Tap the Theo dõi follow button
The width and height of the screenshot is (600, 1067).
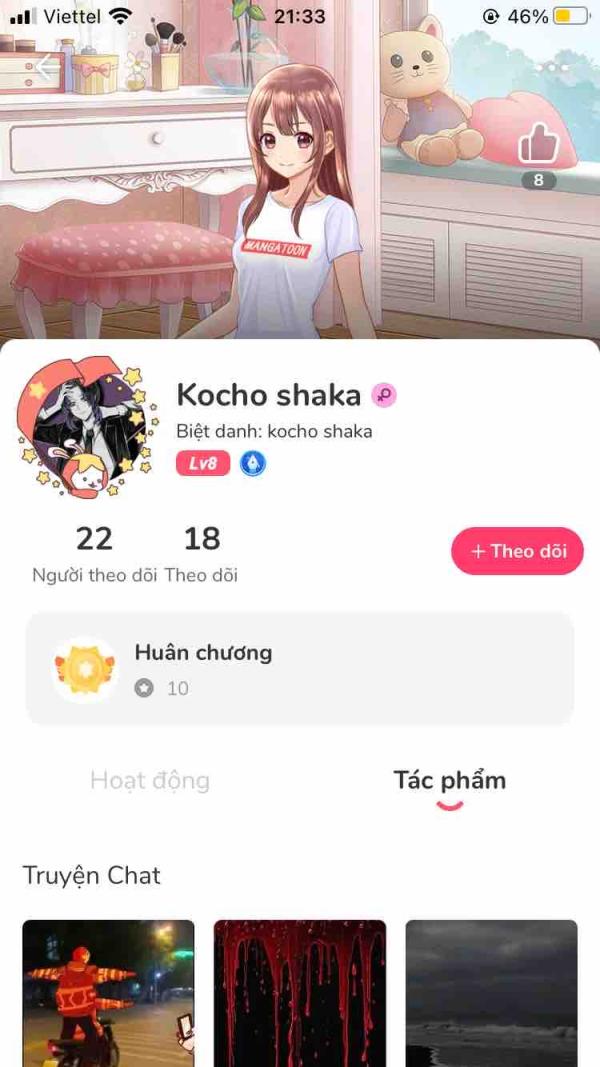click(x=518, y=551)
